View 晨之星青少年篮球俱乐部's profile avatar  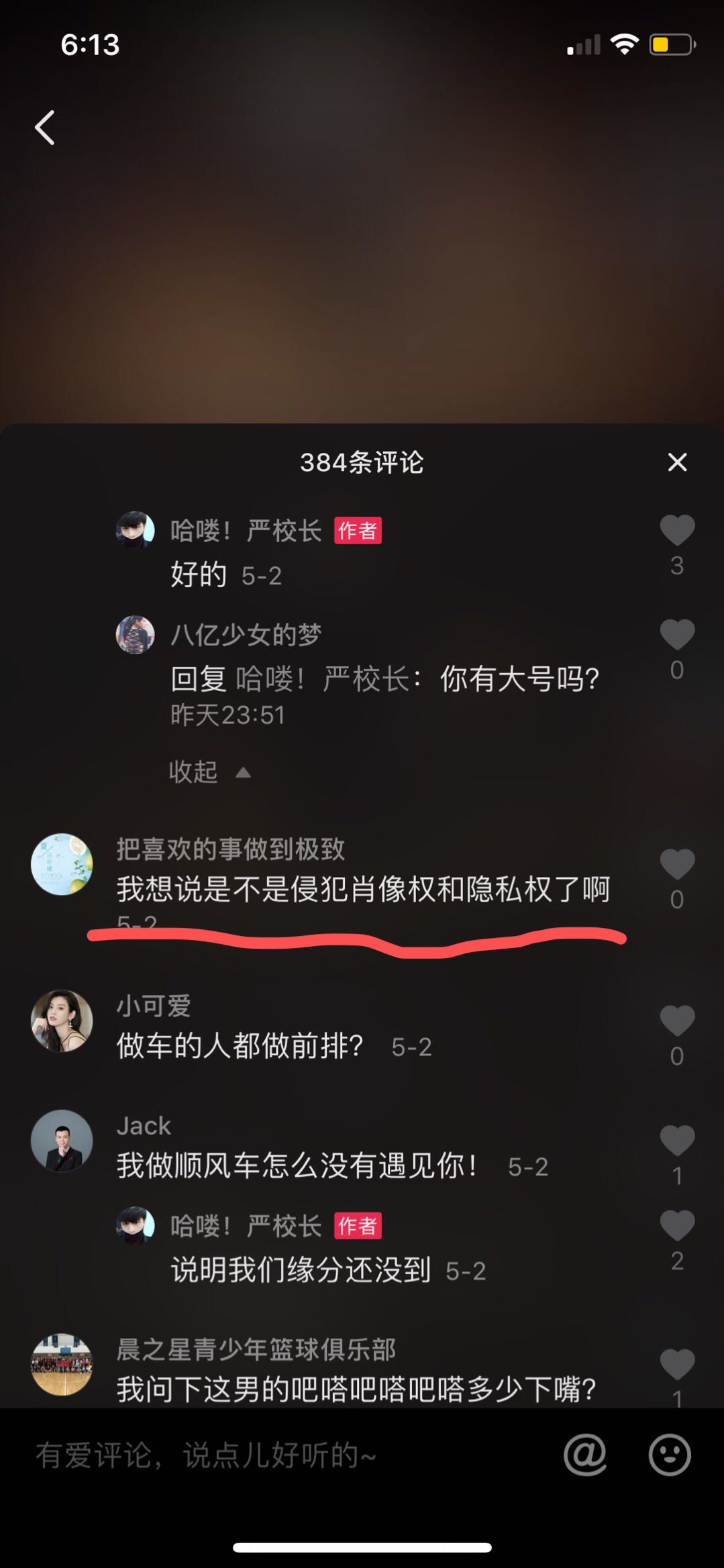click(x=62, y=1365)
